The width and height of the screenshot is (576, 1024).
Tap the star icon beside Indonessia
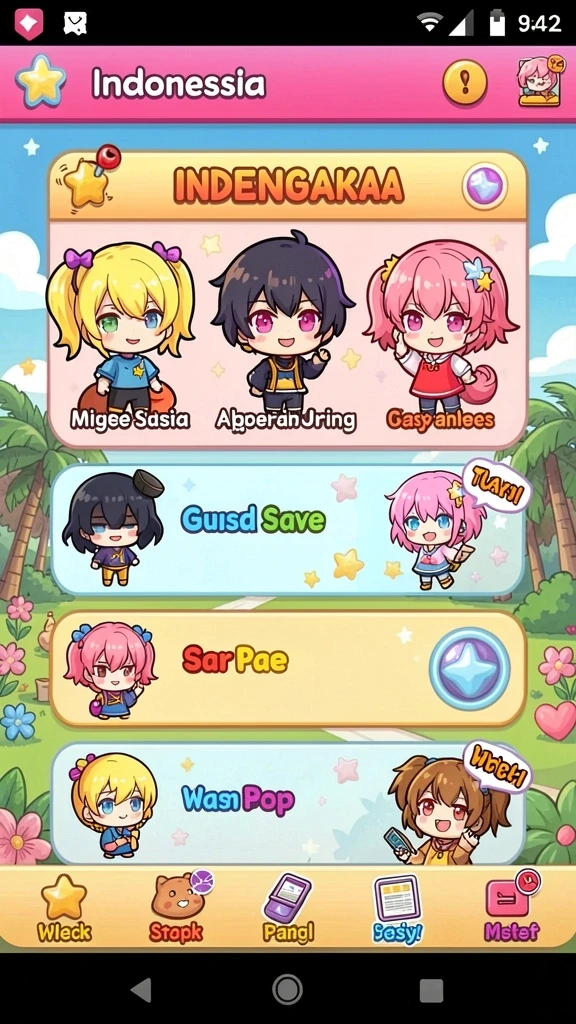point(41,82)
